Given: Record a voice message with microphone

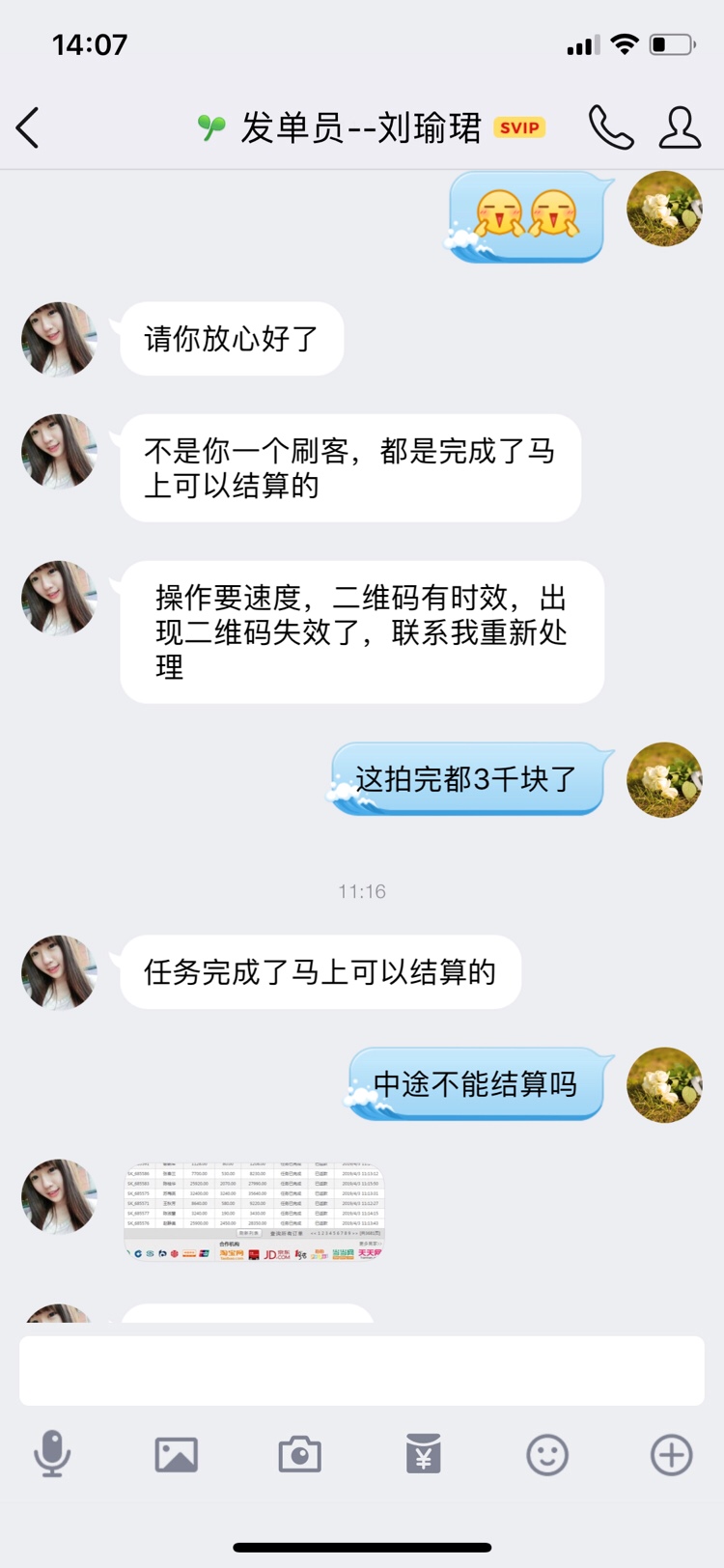Looking at the screenshot, I should pyautogui.click(x=52, y=1454).
